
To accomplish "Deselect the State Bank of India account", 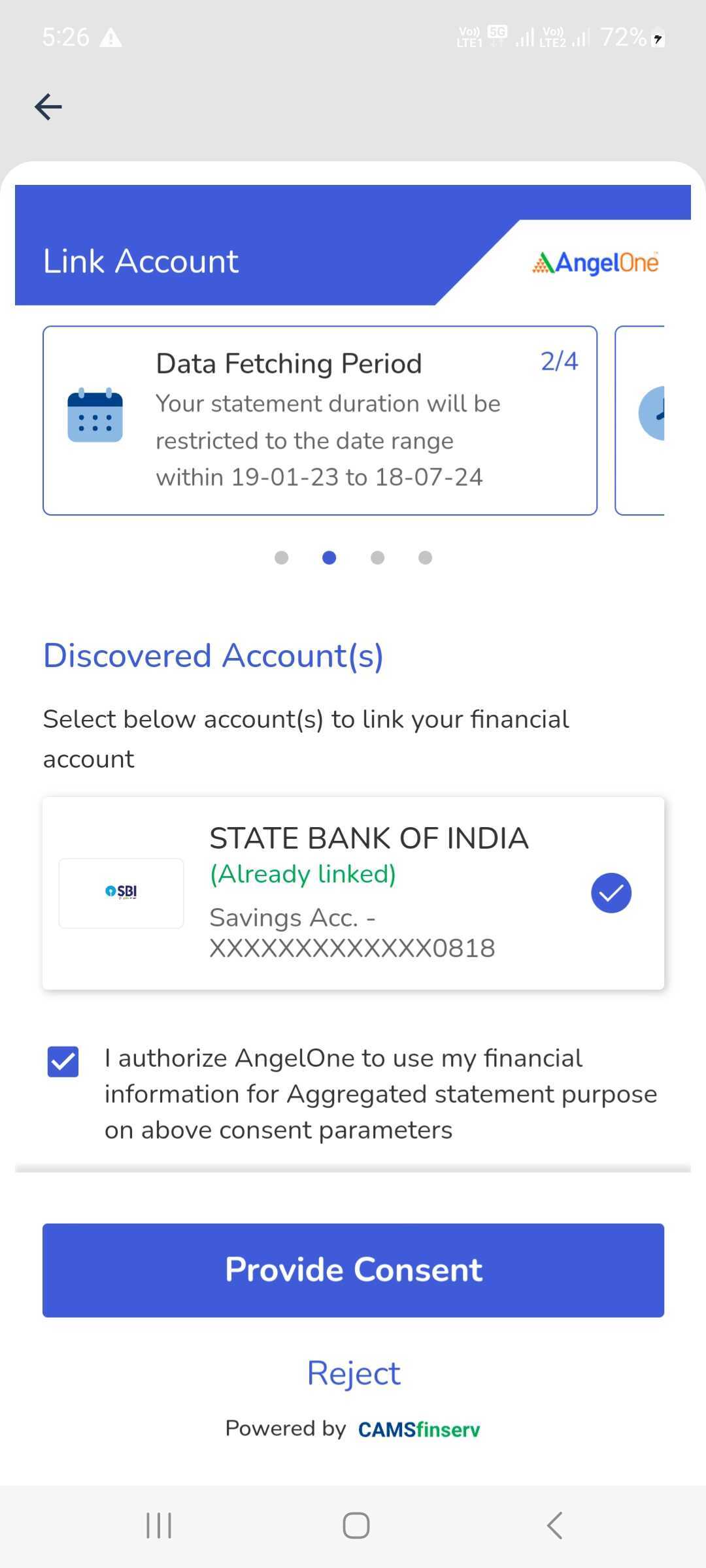I will 611,892.
